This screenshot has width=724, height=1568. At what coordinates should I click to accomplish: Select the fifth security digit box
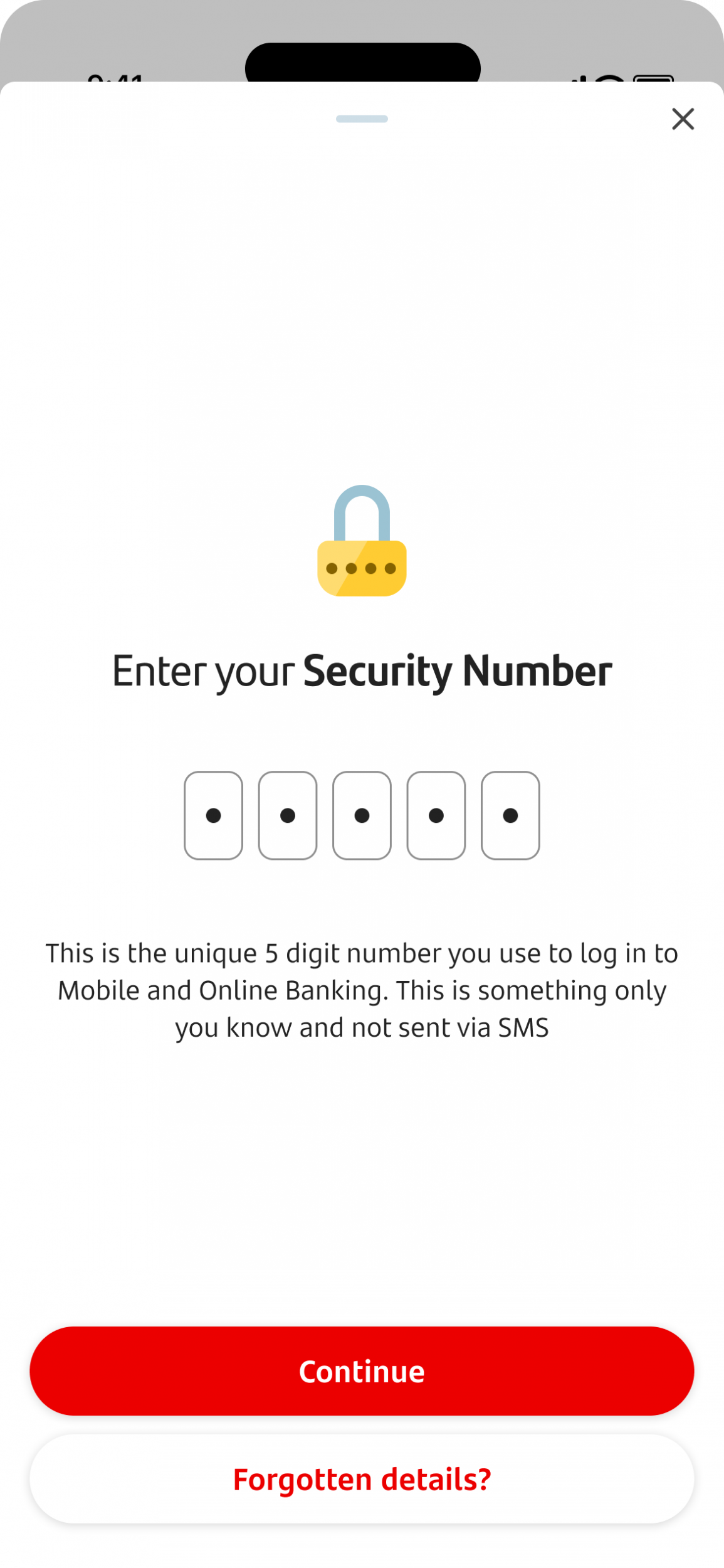pos(510,815)
